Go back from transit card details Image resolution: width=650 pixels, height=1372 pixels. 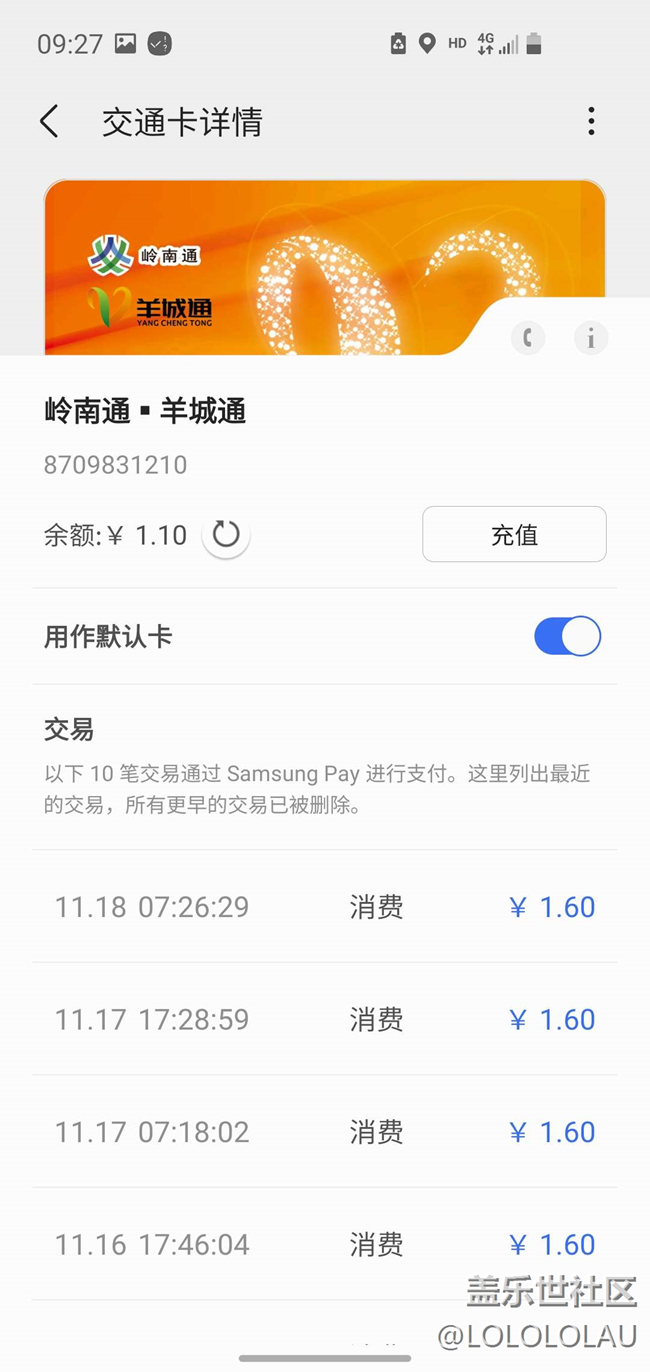[x=49, y=122]
